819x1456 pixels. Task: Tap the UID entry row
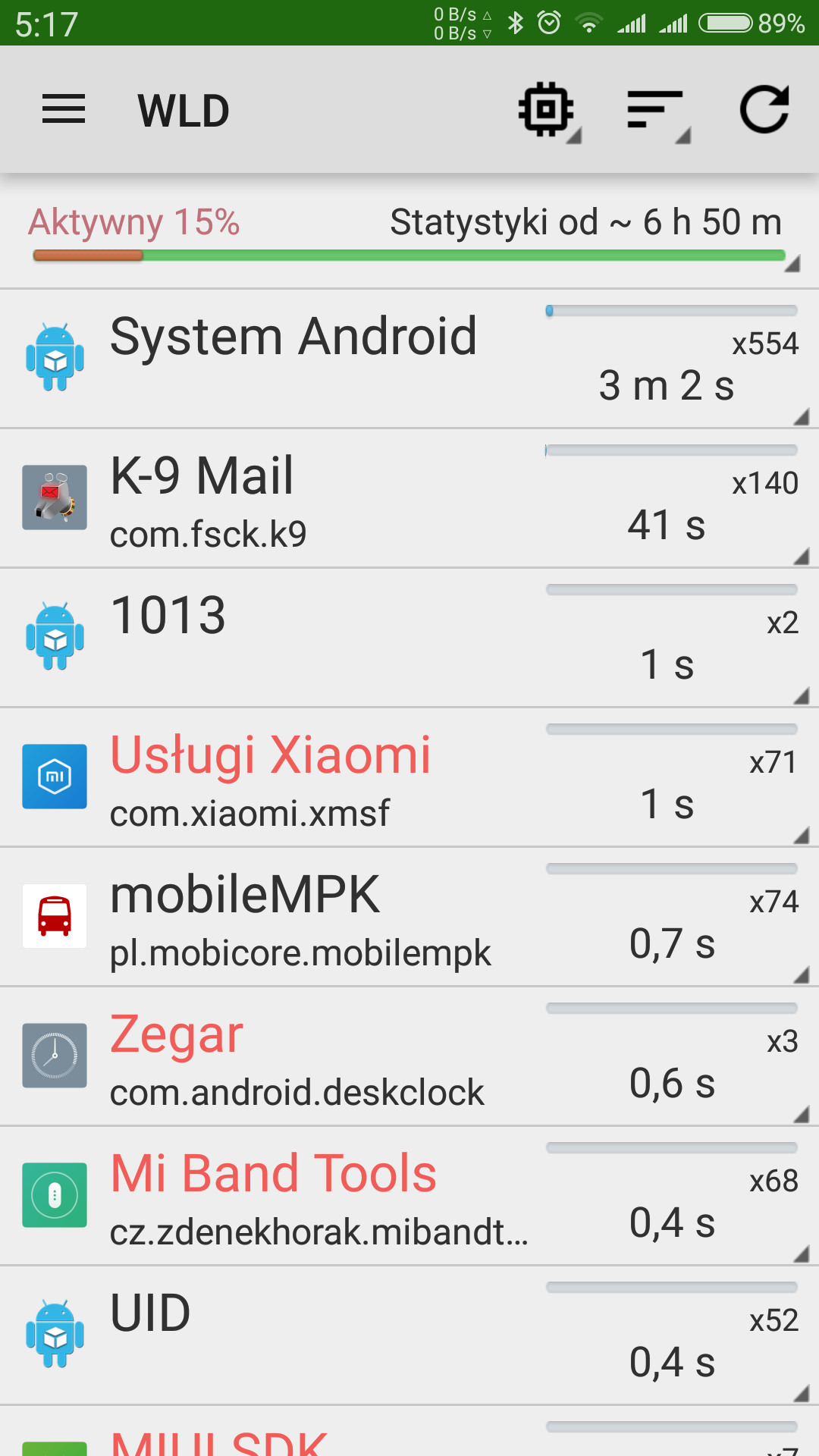tap(409, 1335)
